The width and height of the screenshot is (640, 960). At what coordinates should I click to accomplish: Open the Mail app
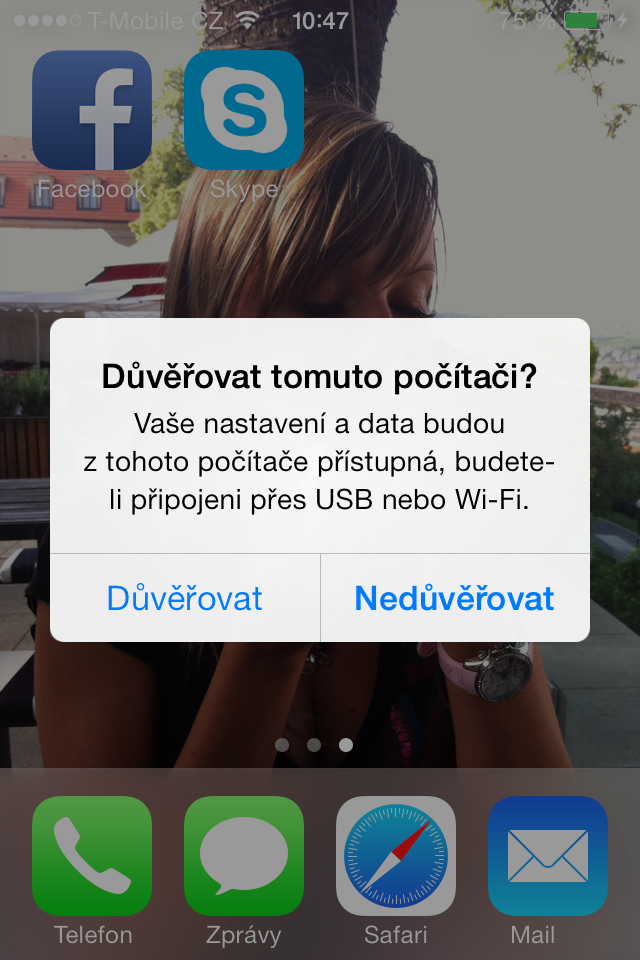pos(548,856)
